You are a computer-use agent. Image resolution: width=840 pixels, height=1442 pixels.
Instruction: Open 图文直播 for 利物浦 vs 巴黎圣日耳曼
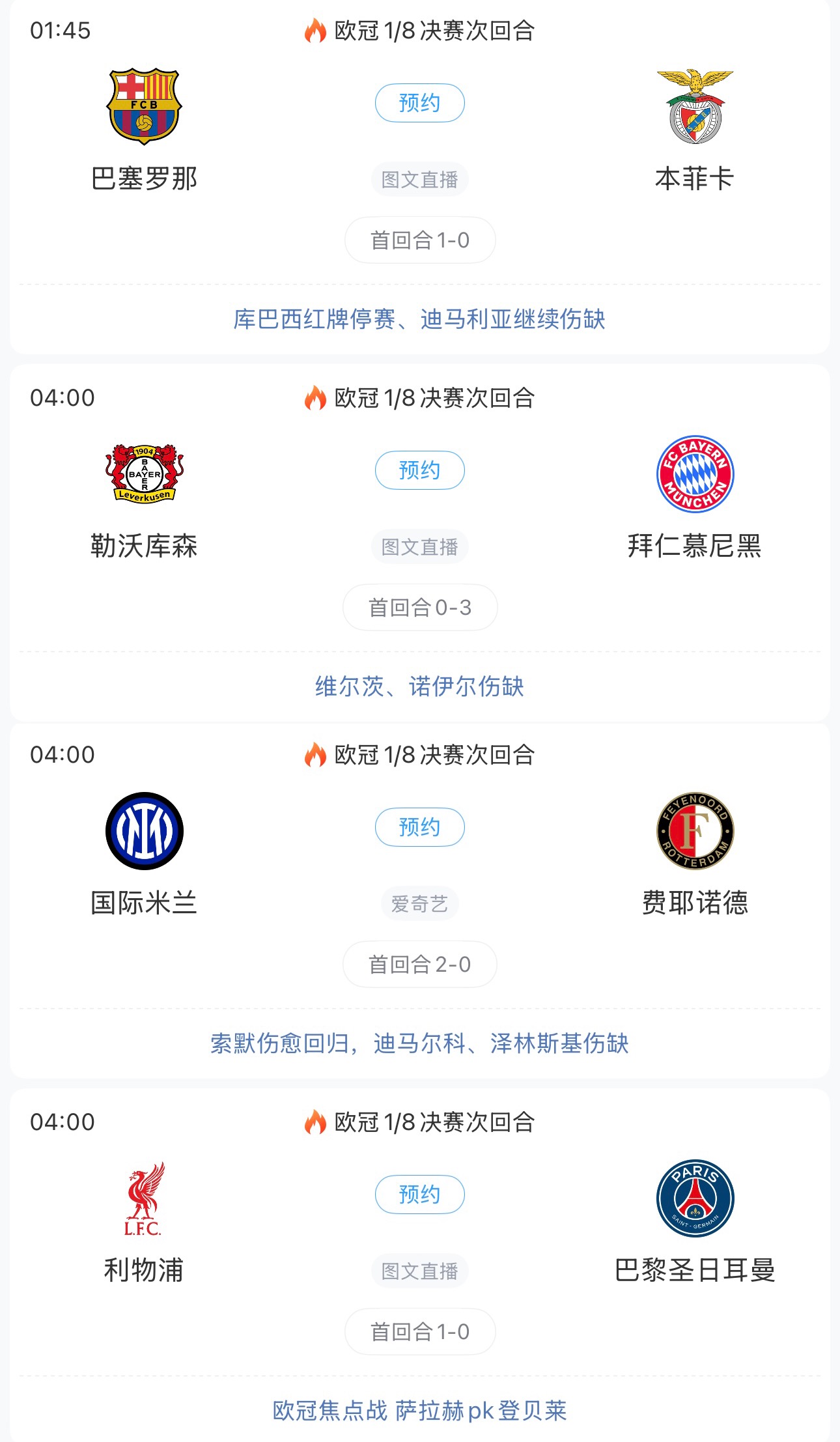point(419,1271)
